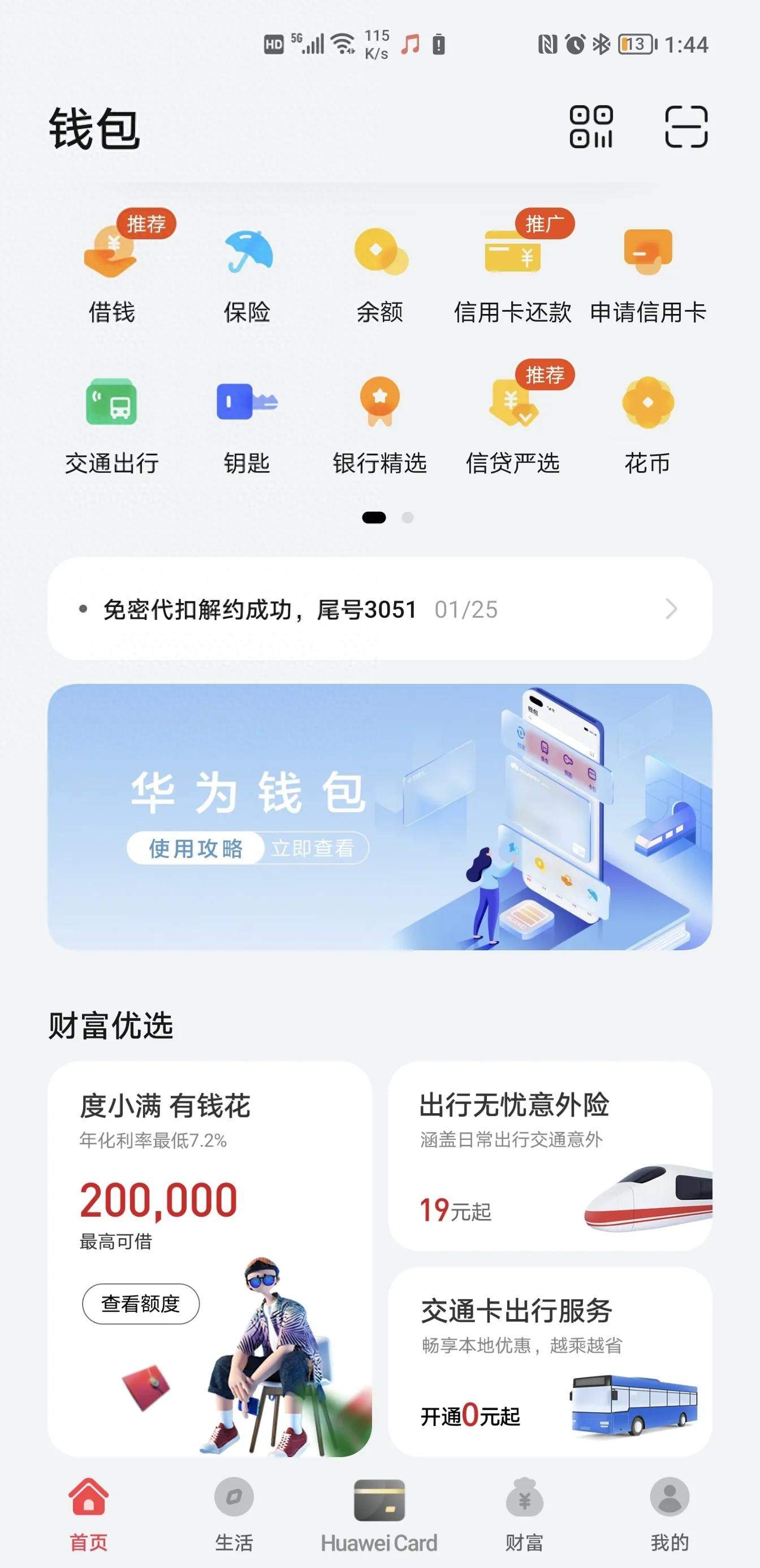Tap the 查看额度 button

click(x=141, y=1304)
